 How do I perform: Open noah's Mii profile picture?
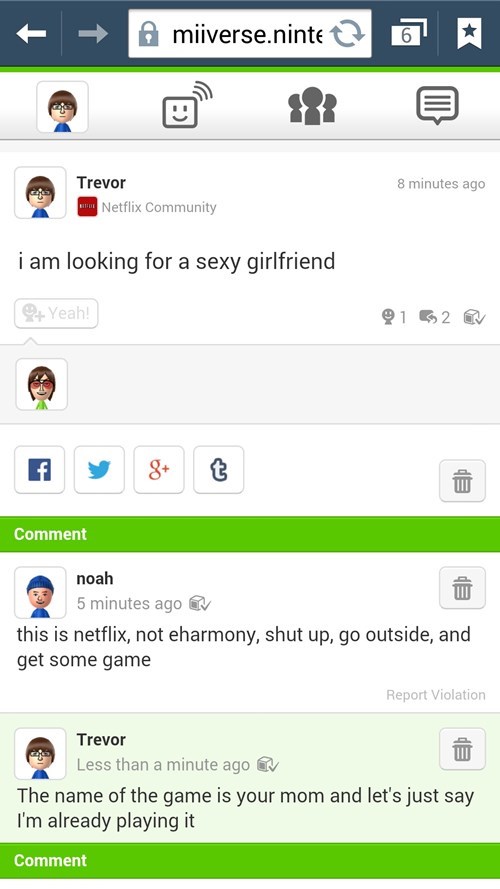tap(40, 592)
